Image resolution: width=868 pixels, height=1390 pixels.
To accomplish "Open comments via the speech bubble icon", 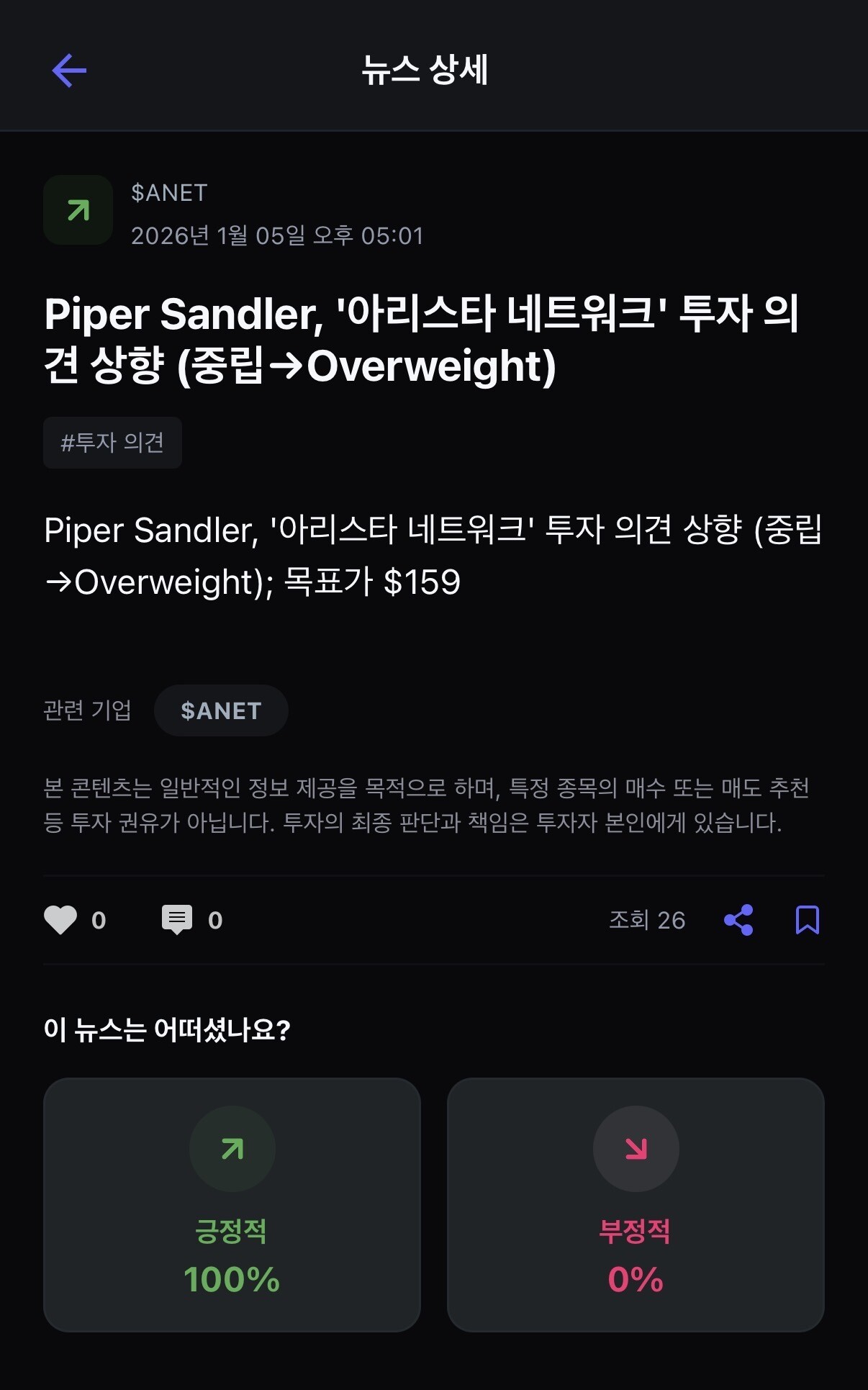I will pyautogui.click(x=177, y=920).
